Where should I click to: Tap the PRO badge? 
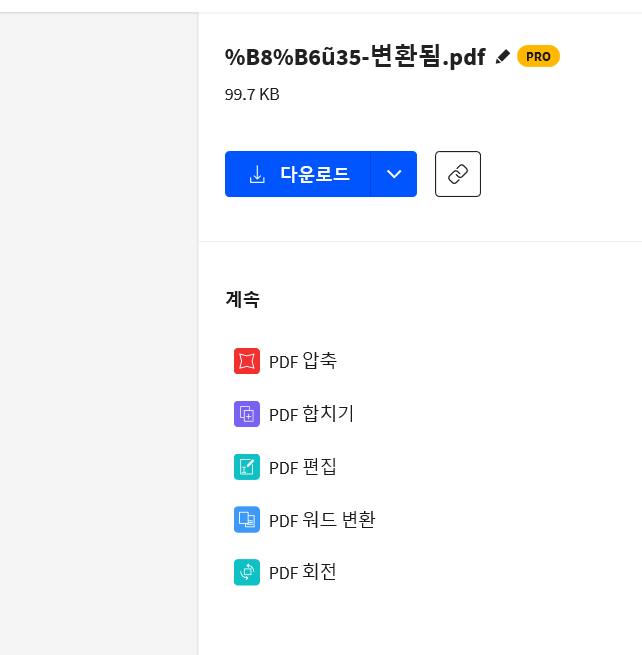point(538,56)
